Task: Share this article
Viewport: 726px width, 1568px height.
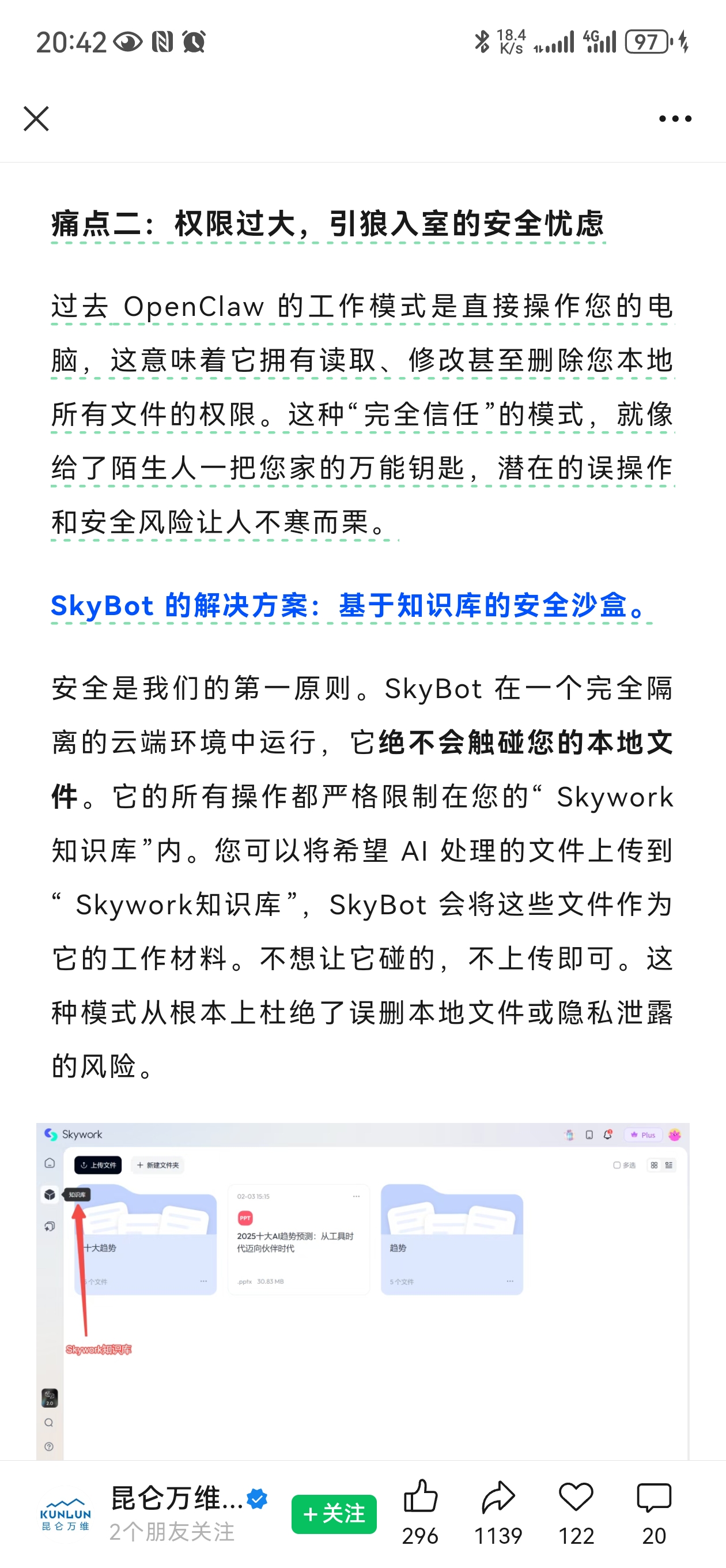Action: (498, 1498)
